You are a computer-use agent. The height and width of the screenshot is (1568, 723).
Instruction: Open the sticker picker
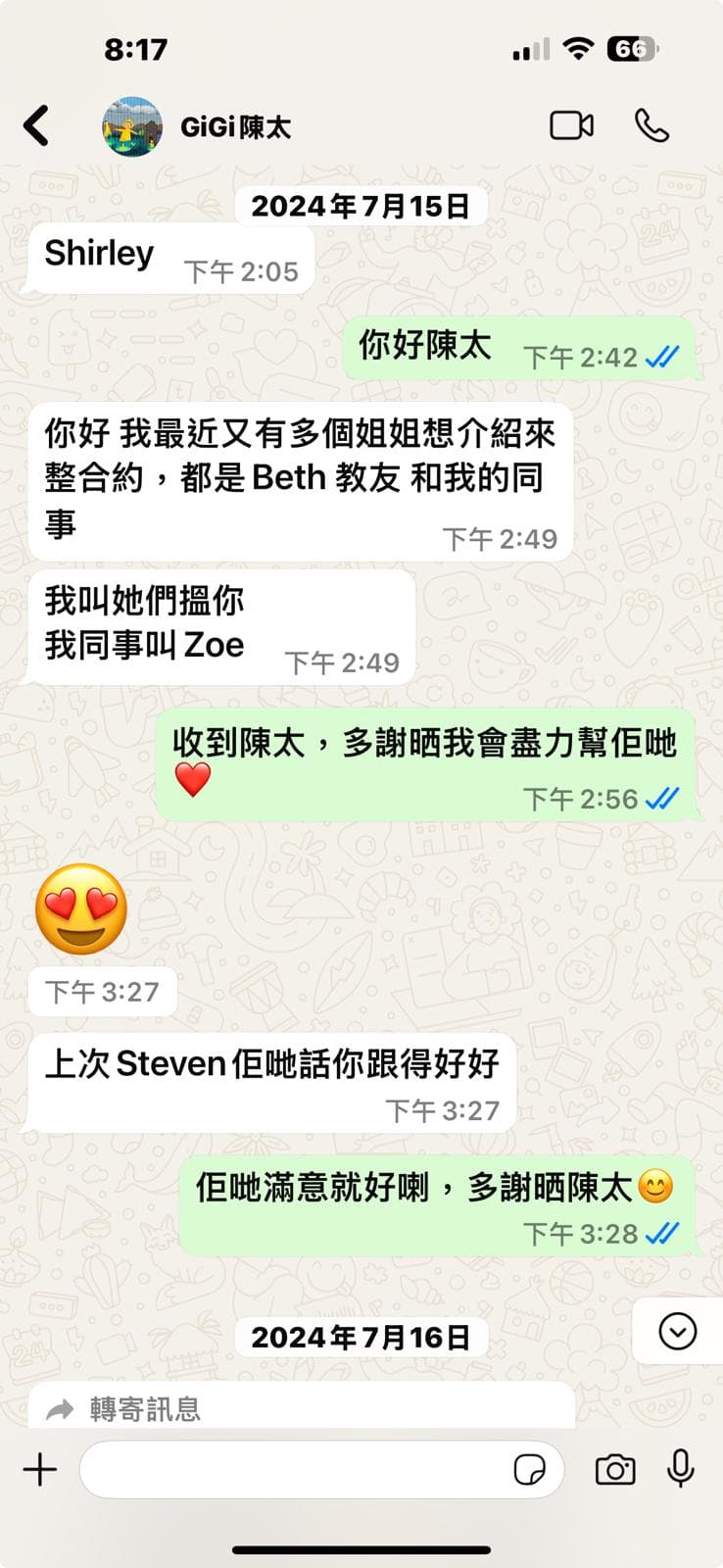(x=530, y=1470)
